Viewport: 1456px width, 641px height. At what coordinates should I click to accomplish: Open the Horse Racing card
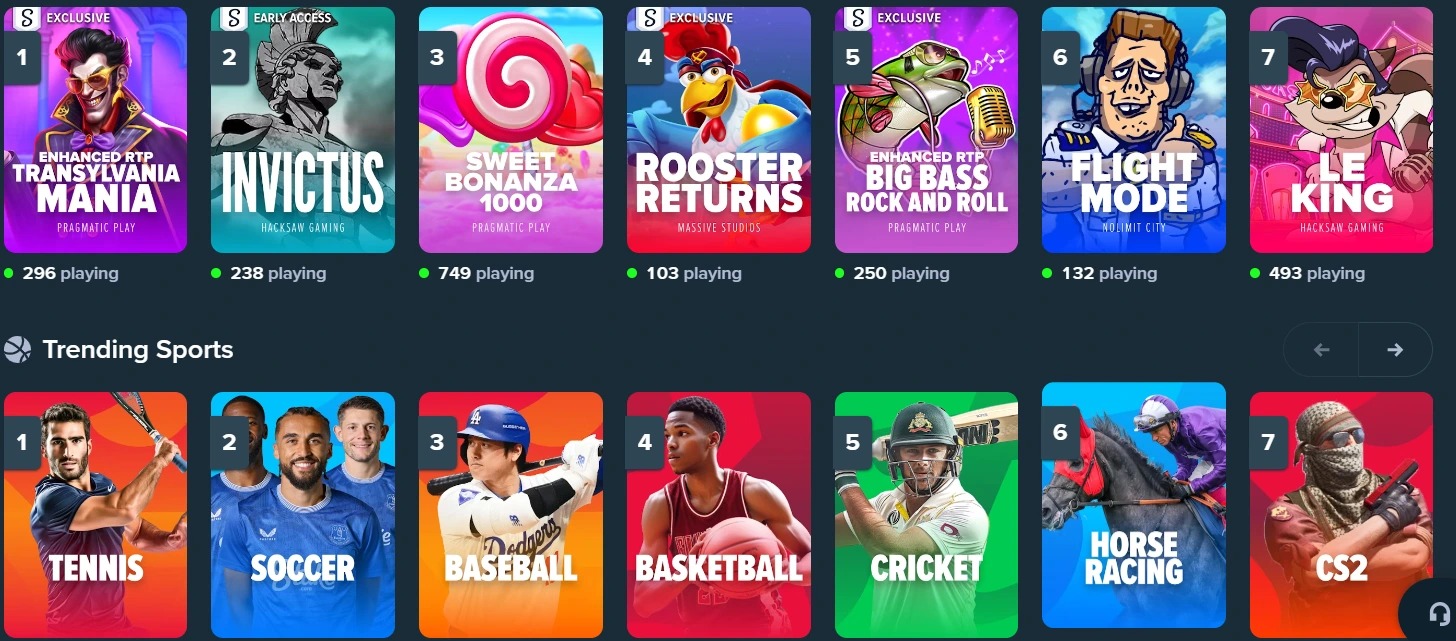click(x=1133, y=505)
